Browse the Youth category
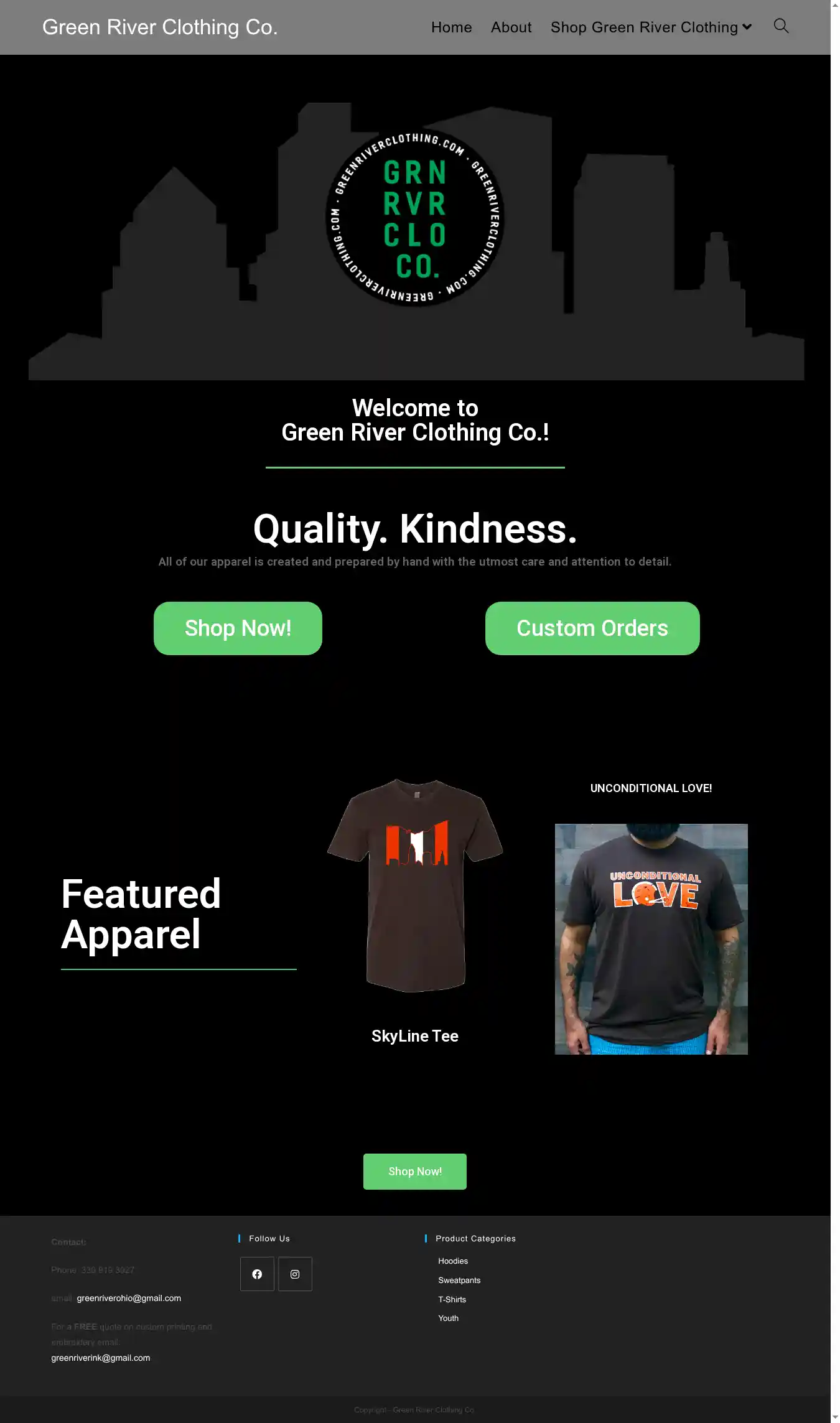Image resolution: width=840 pixels, height=1423 pixels. click(448, 1318)
